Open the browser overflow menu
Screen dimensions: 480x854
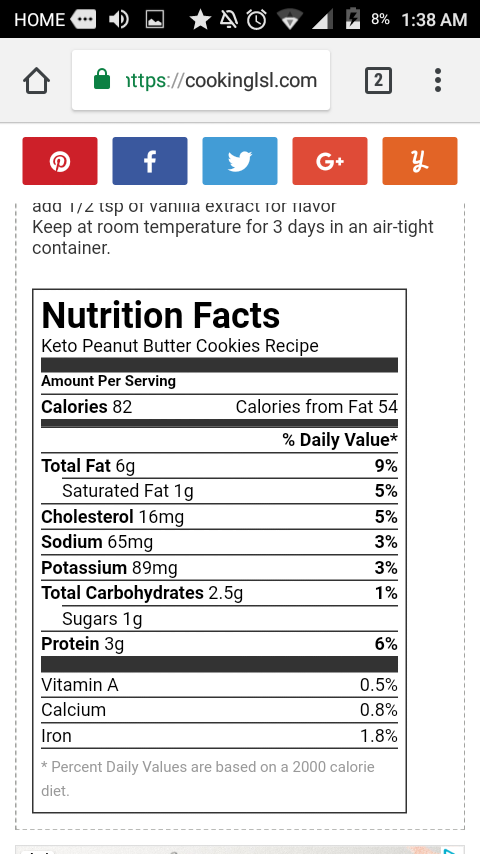pos(438,81)
